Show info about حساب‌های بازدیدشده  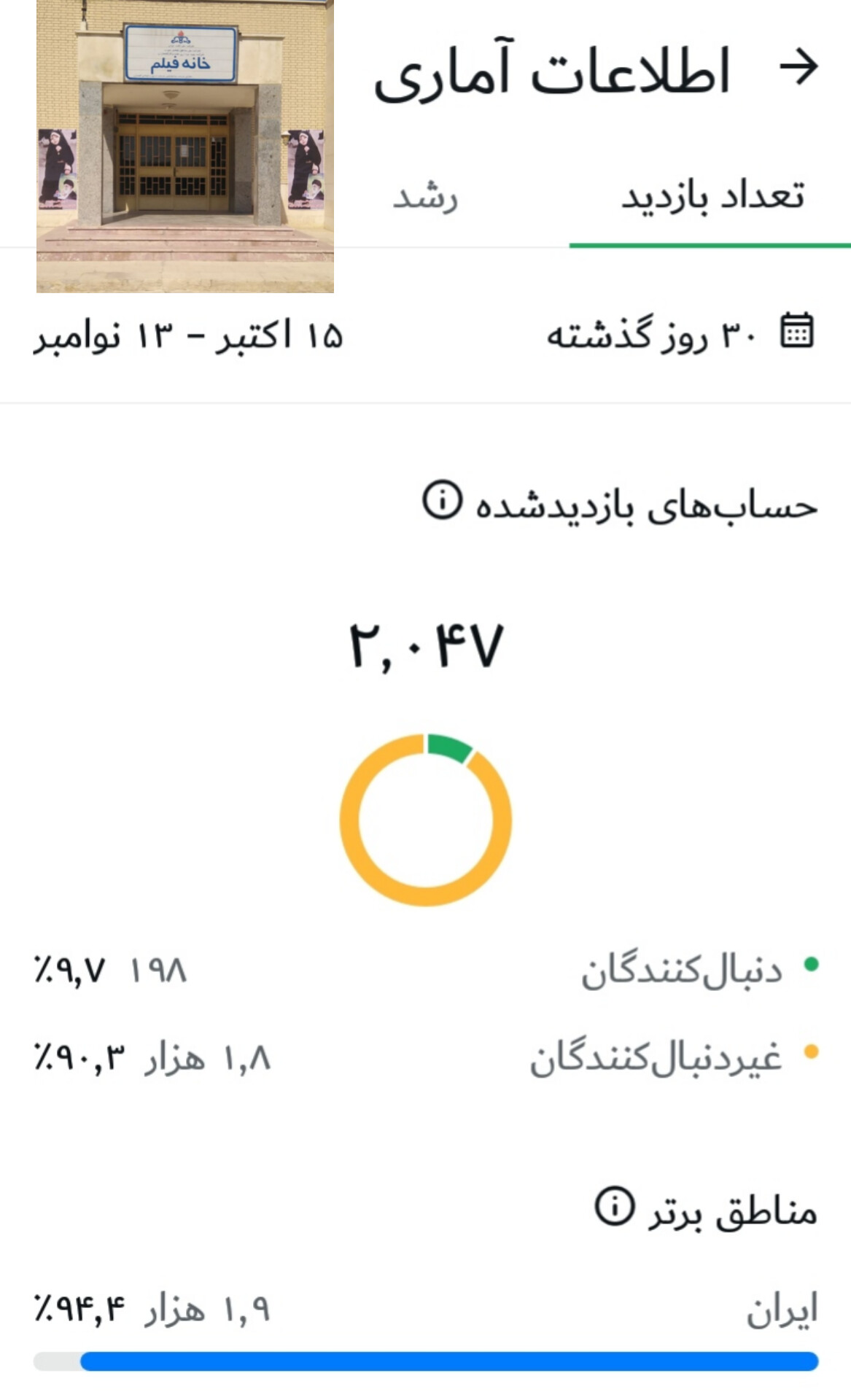click(442, 500)
